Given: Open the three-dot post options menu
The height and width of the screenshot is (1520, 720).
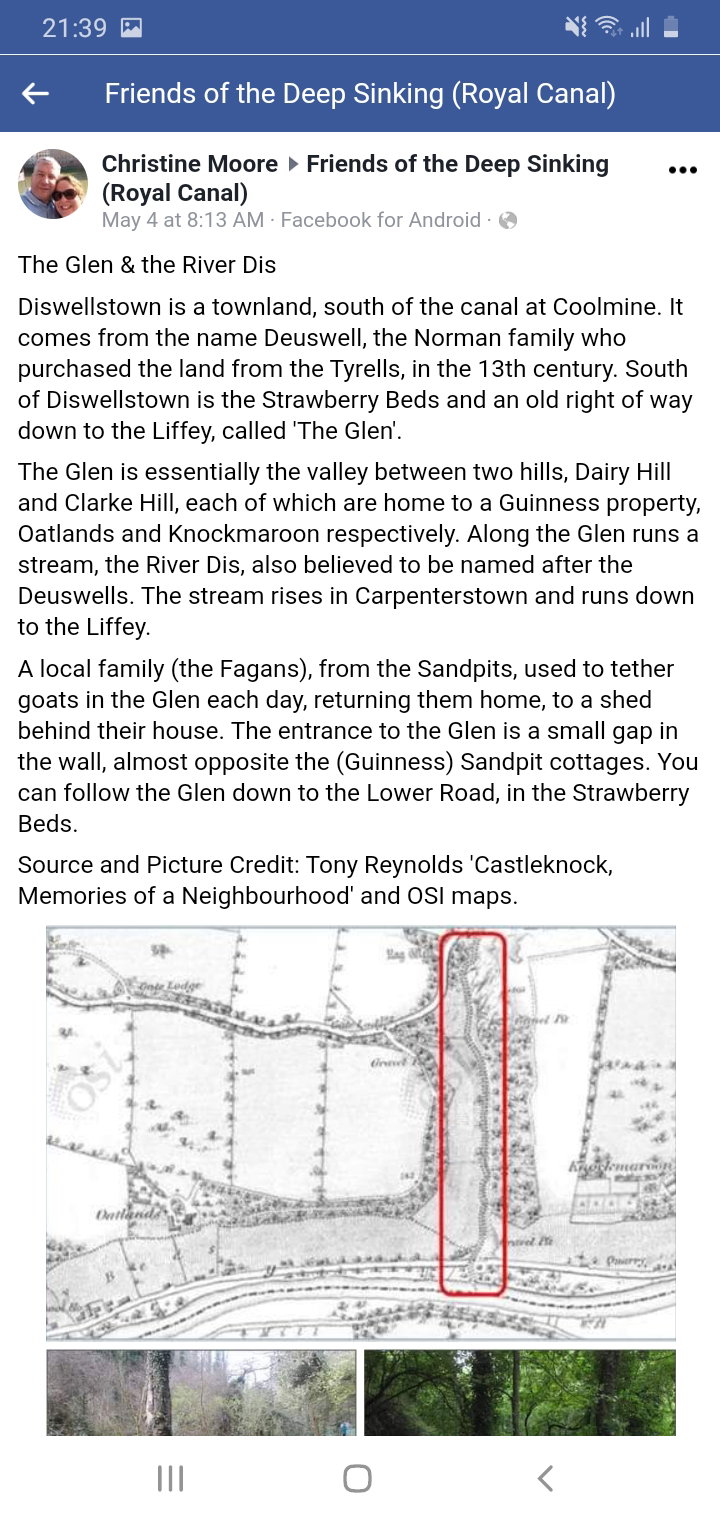Looking at the screenshot, I should coord(681,170).
